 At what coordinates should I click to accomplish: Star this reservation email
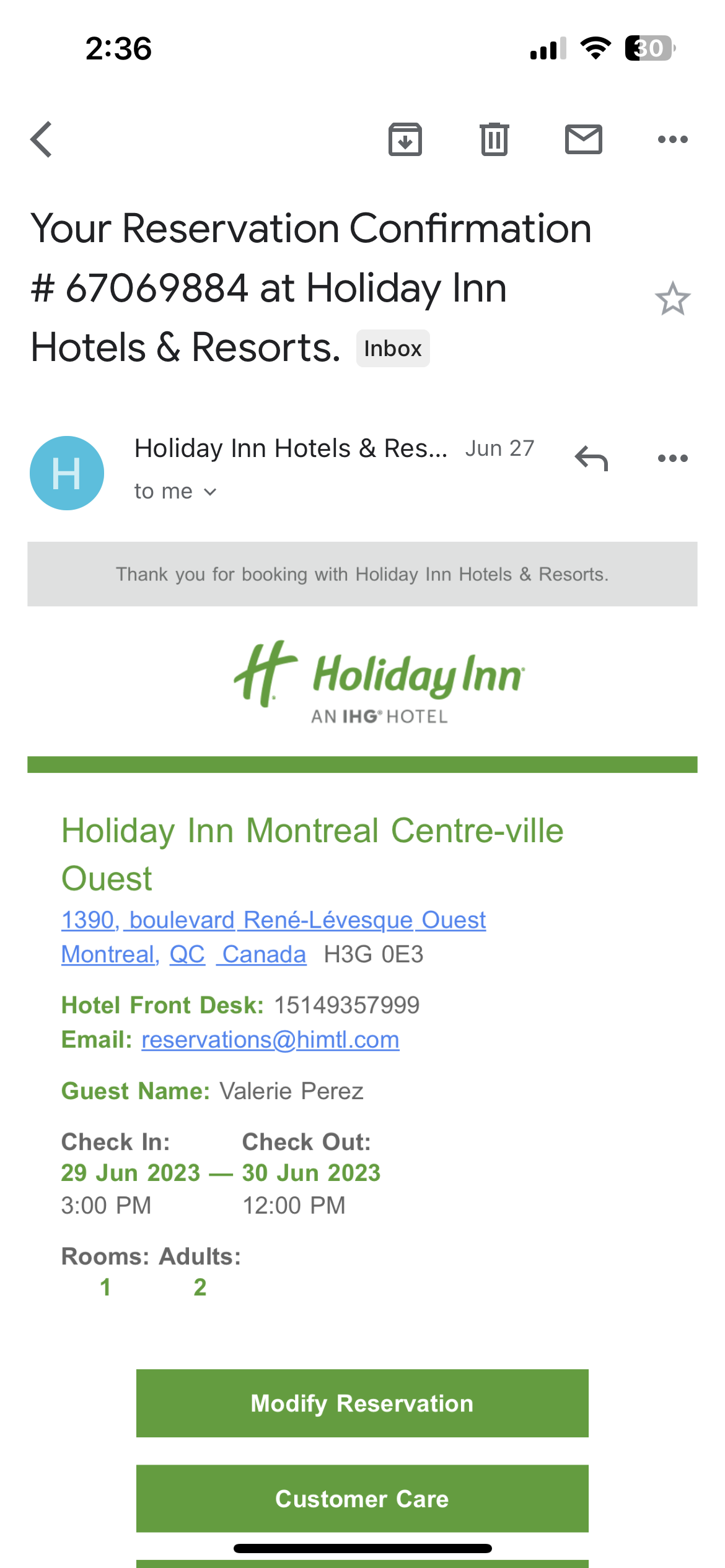[672, 299]
